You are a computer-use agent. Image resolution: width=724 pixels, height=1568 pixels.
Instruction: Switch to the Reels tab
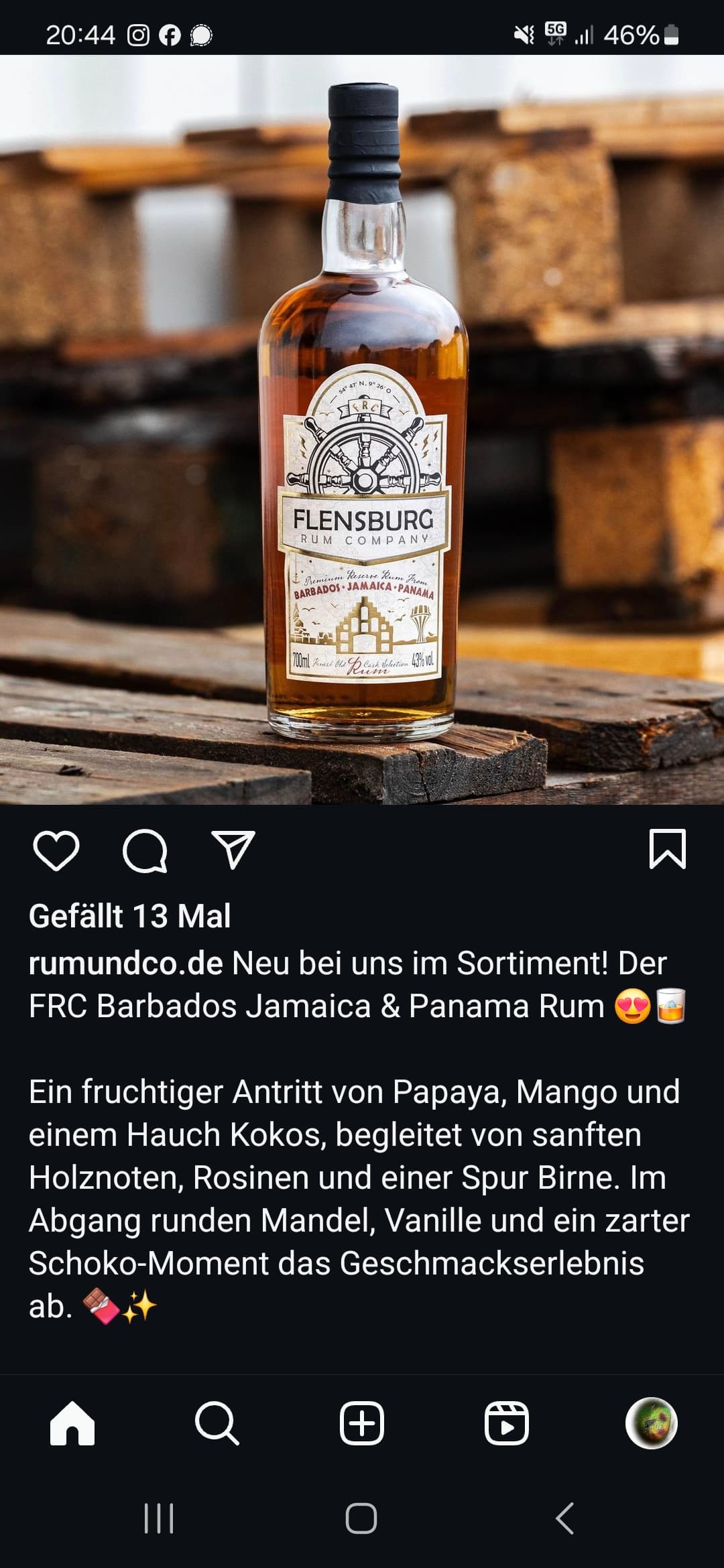tap(507, 1423)
